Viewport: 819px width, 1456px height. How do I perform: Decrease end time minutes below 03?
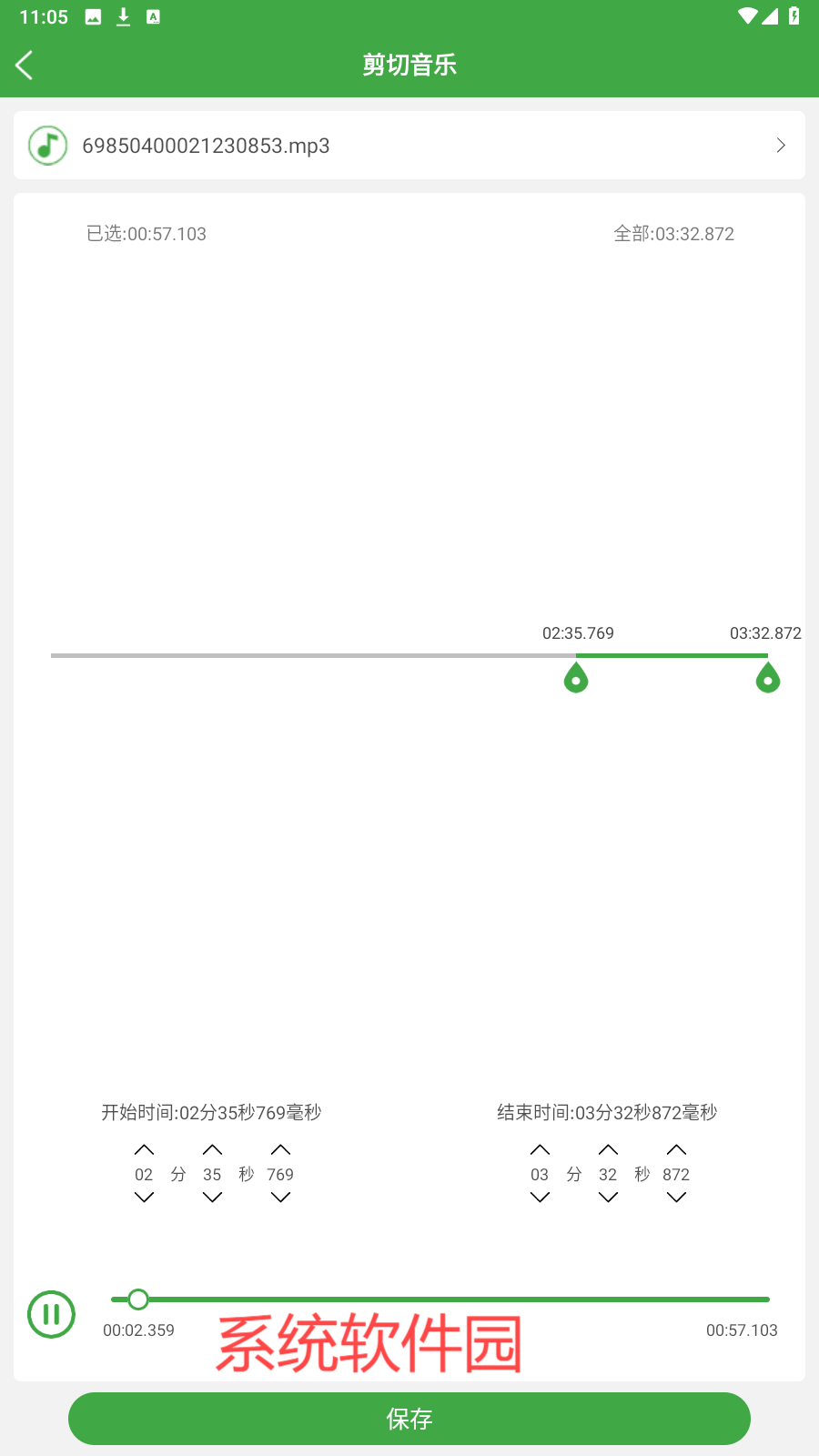[x=540, y=1198]
